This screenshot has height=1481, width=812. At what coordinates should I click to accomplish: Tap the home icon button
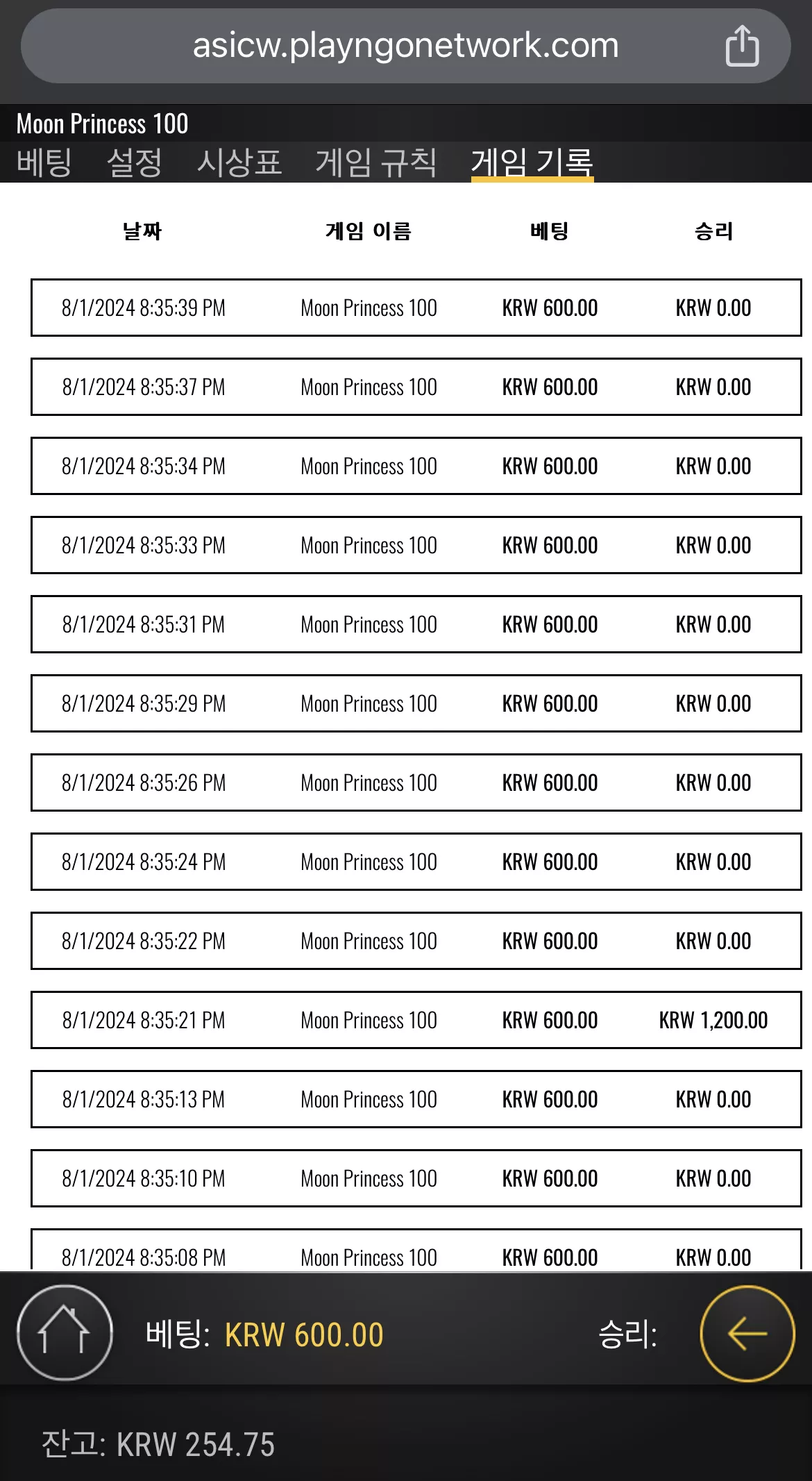65,1332
